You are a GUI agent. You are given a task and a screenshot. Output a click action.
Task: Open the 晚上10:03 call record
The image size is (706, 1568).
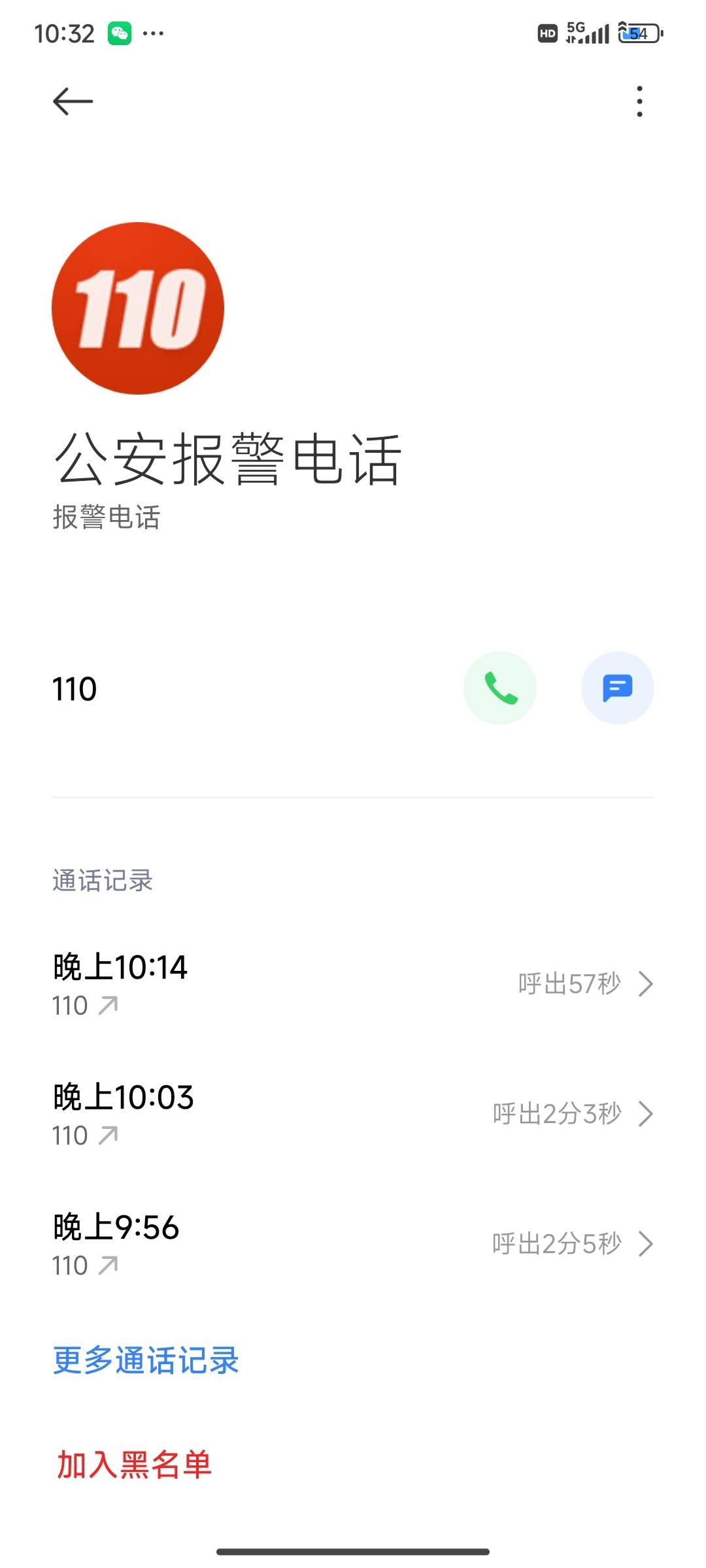(353, 1115)
